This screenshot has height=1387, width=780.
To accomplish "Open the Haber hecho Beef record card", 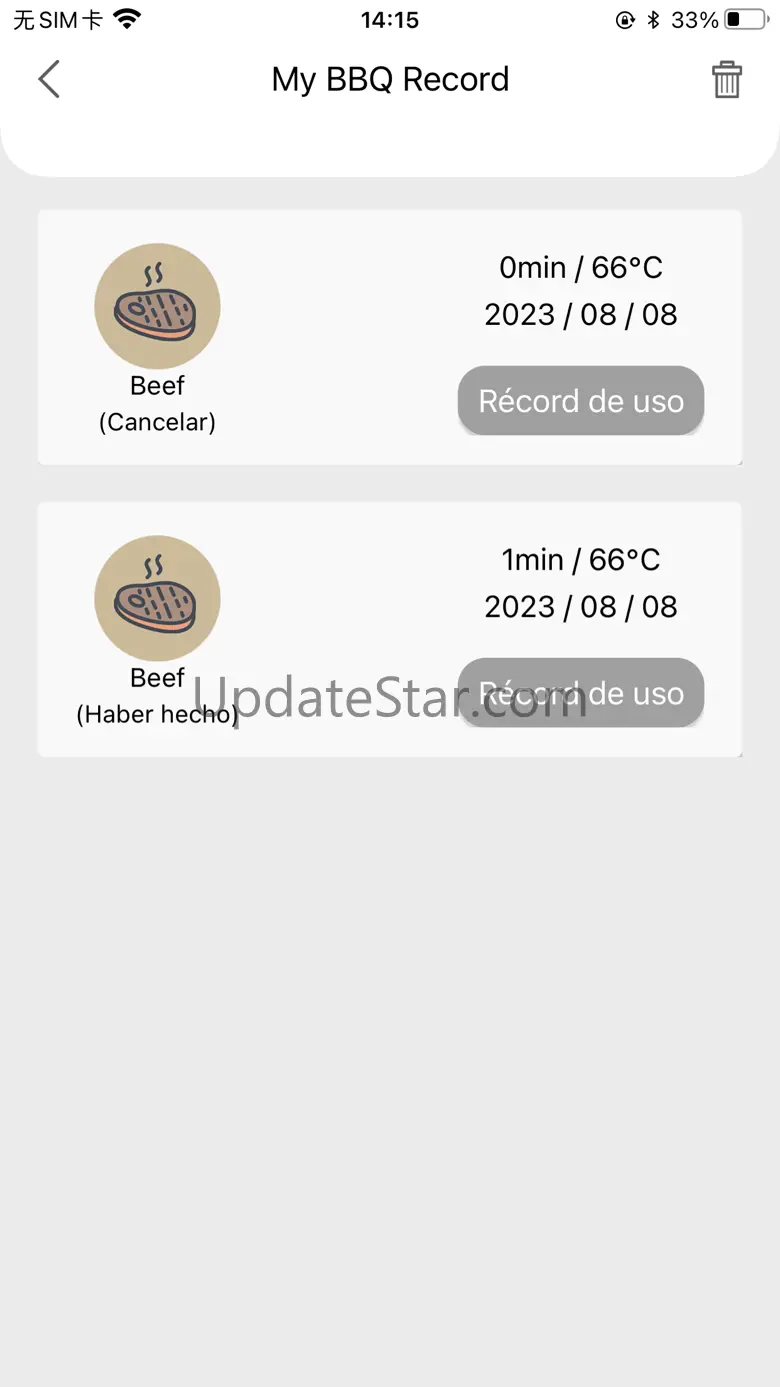I will pos(390,629).
